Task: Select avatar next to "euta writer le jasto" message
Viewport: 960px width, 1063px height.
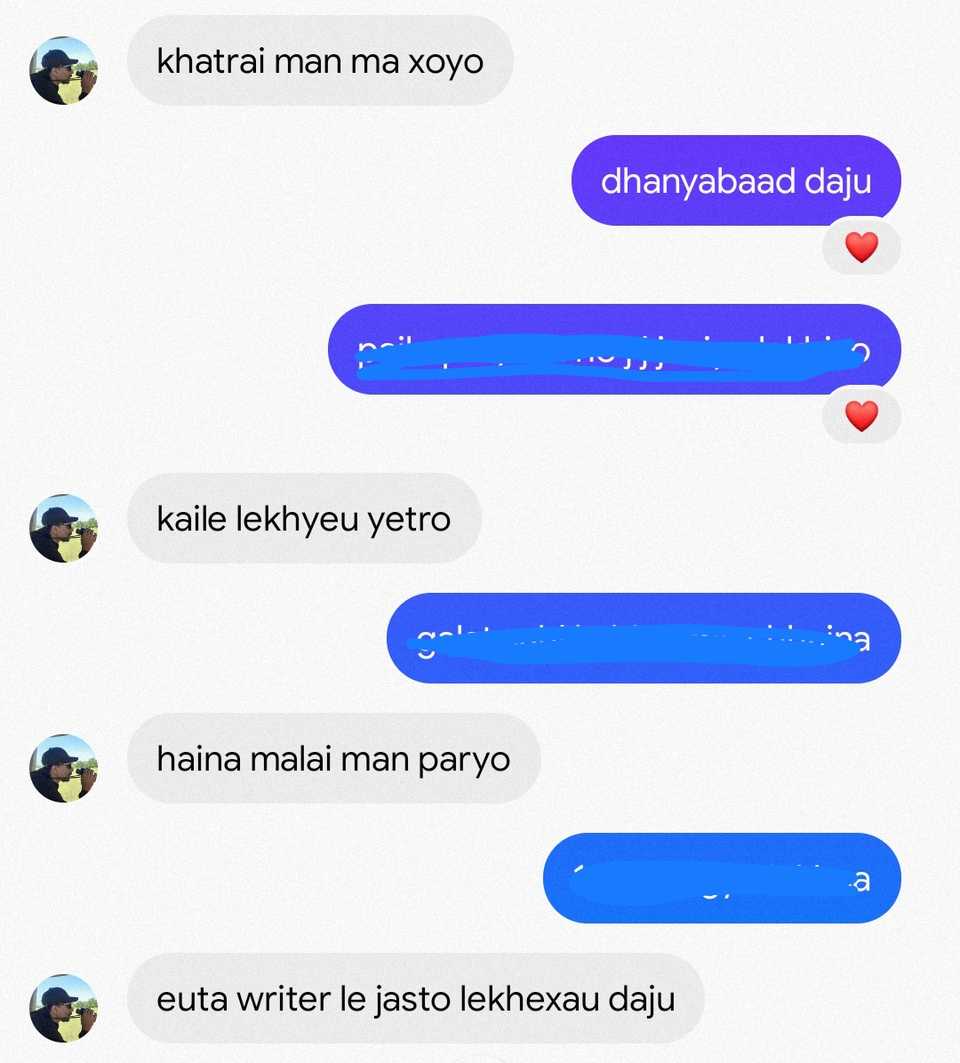Action: 64,1008
